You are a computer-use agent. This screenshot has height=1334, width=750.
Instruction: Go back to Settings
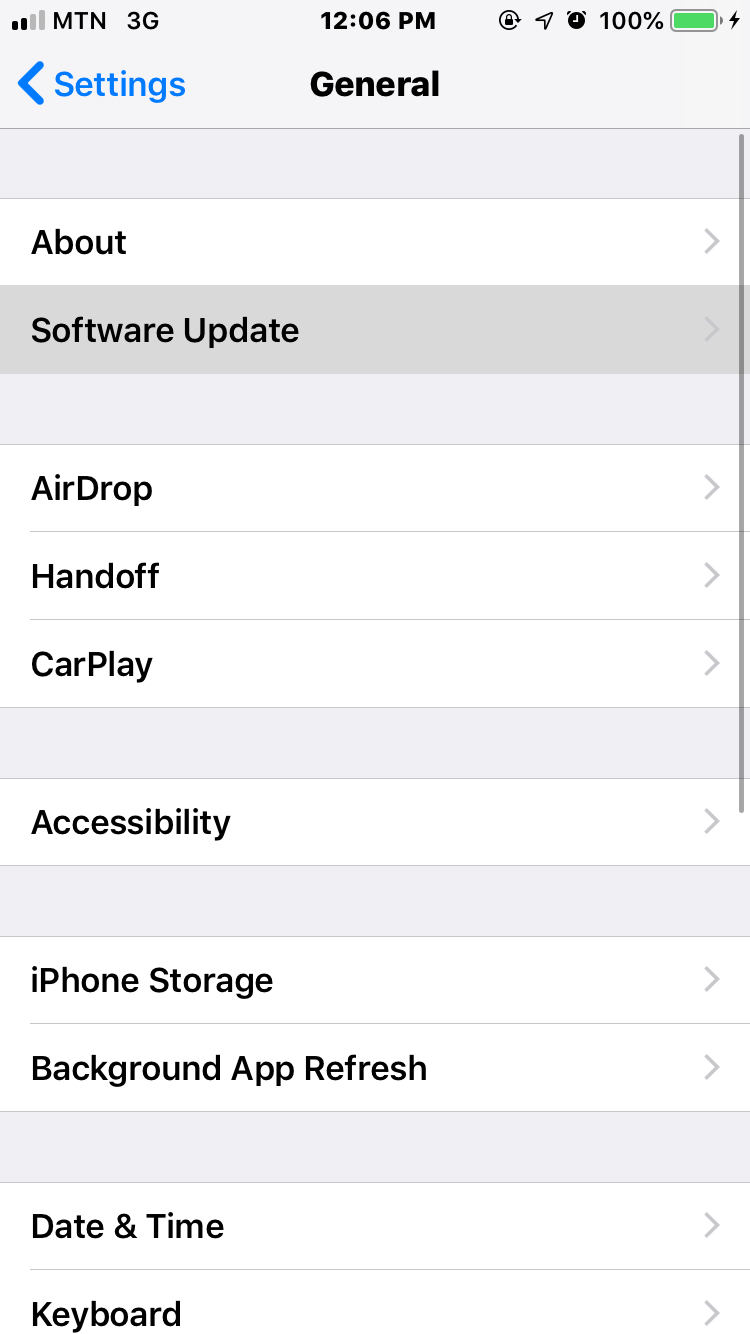coord(102,85)
